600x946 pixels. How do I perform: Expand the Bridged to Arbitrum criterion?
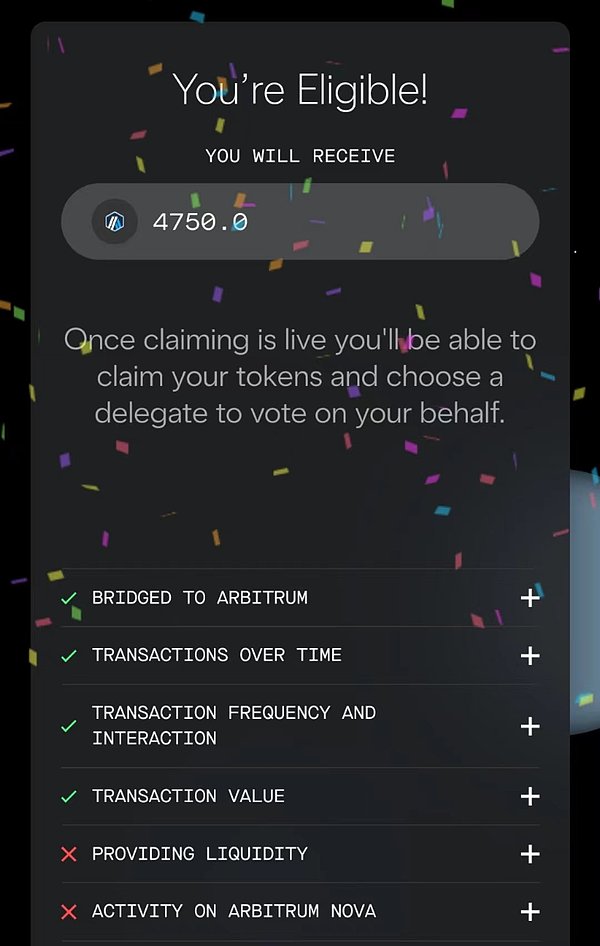pyautogui.click(x=530, y=598)
